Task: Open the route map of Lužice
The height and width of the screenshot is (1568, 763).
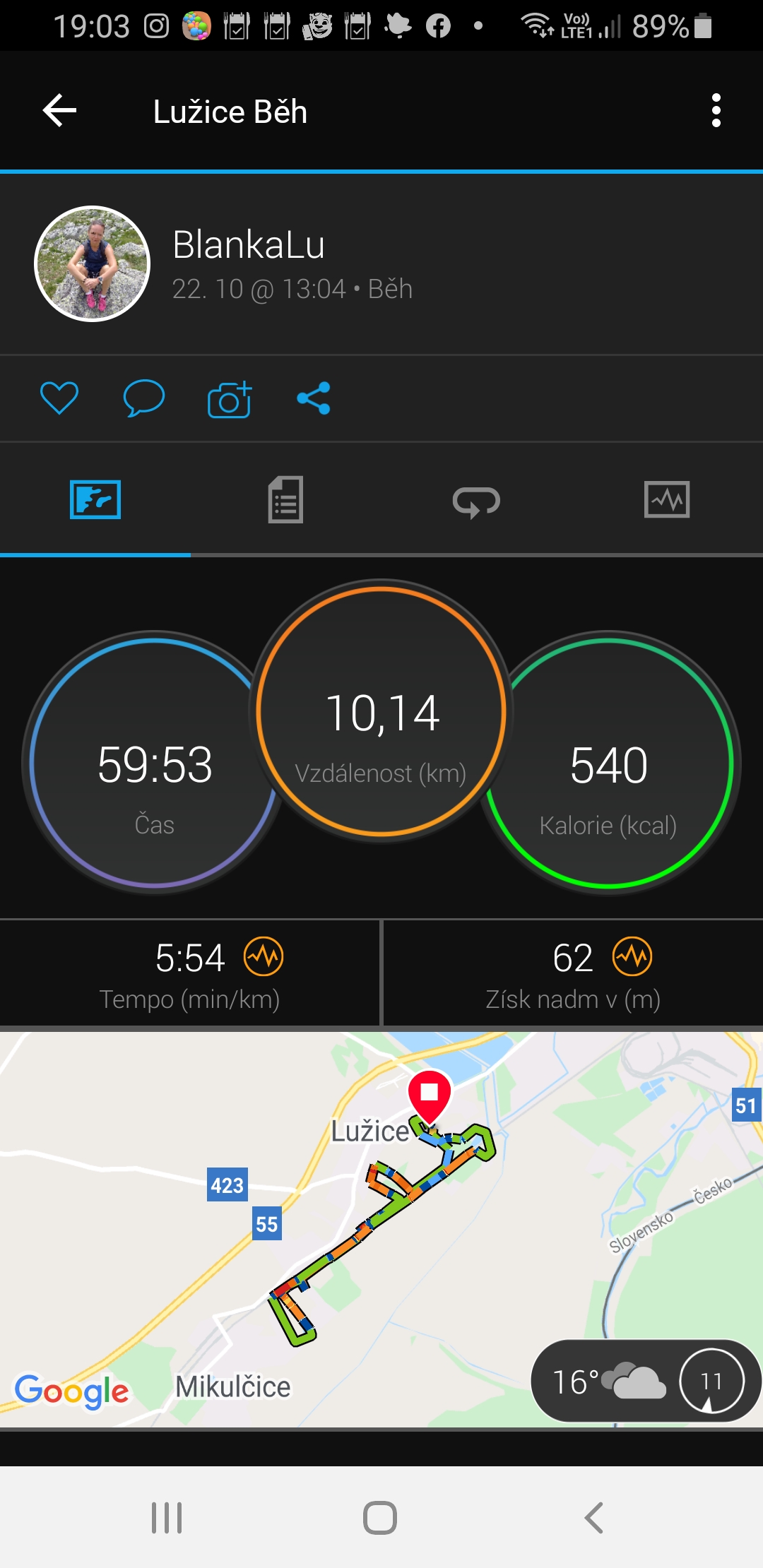Action: (x=381, y=1229)
